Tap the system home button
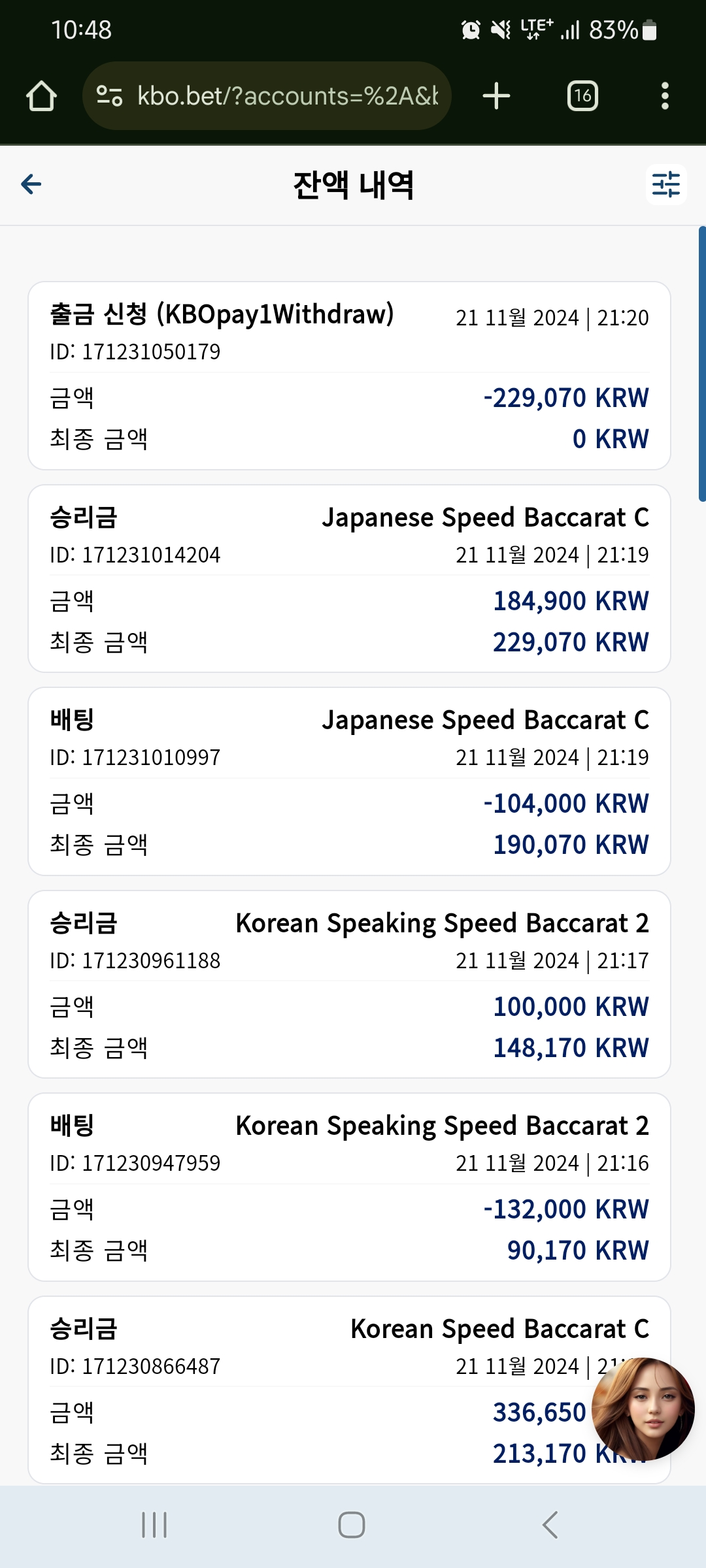 click(x=352, y=1524)
